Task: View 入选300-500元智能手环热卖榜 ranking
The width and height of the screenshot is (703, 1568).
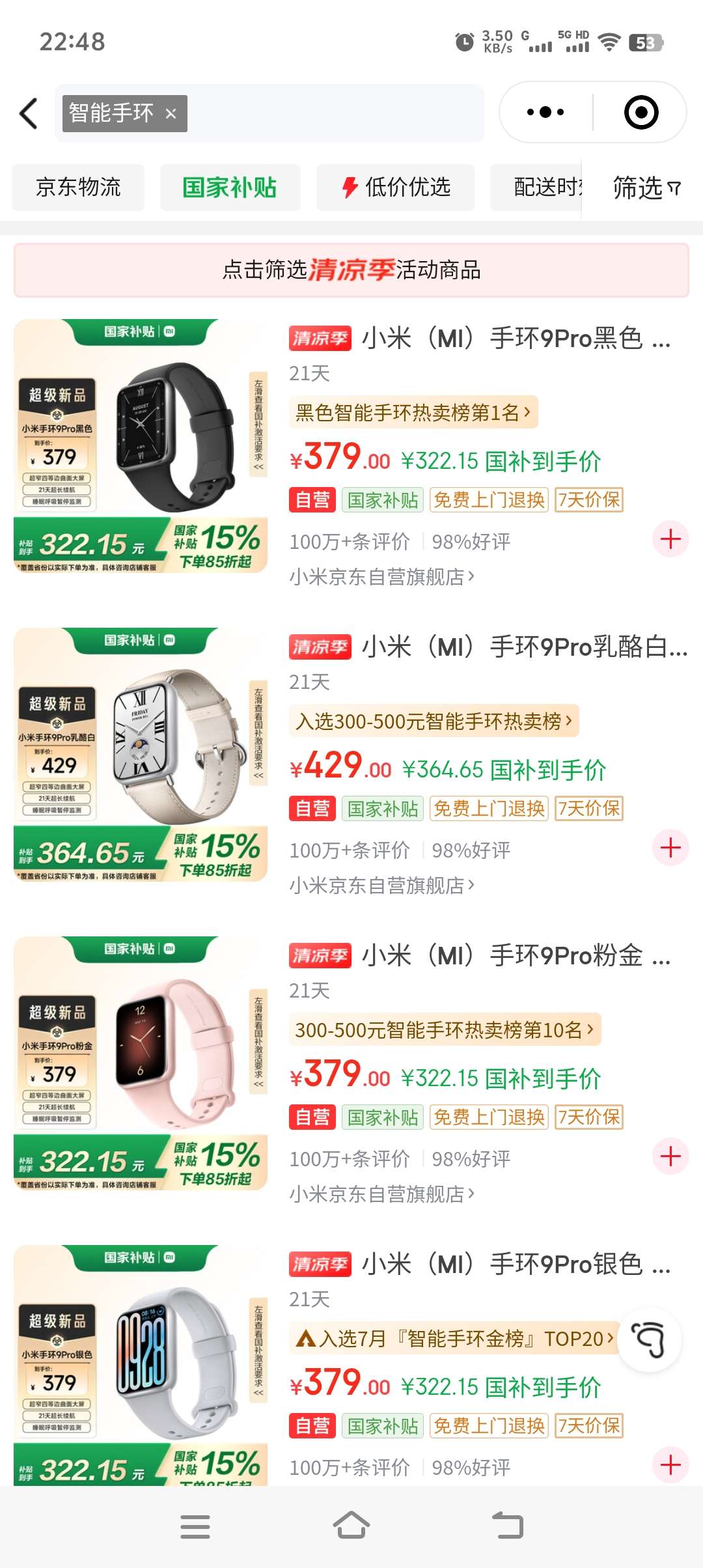Action: pos(434,721)
